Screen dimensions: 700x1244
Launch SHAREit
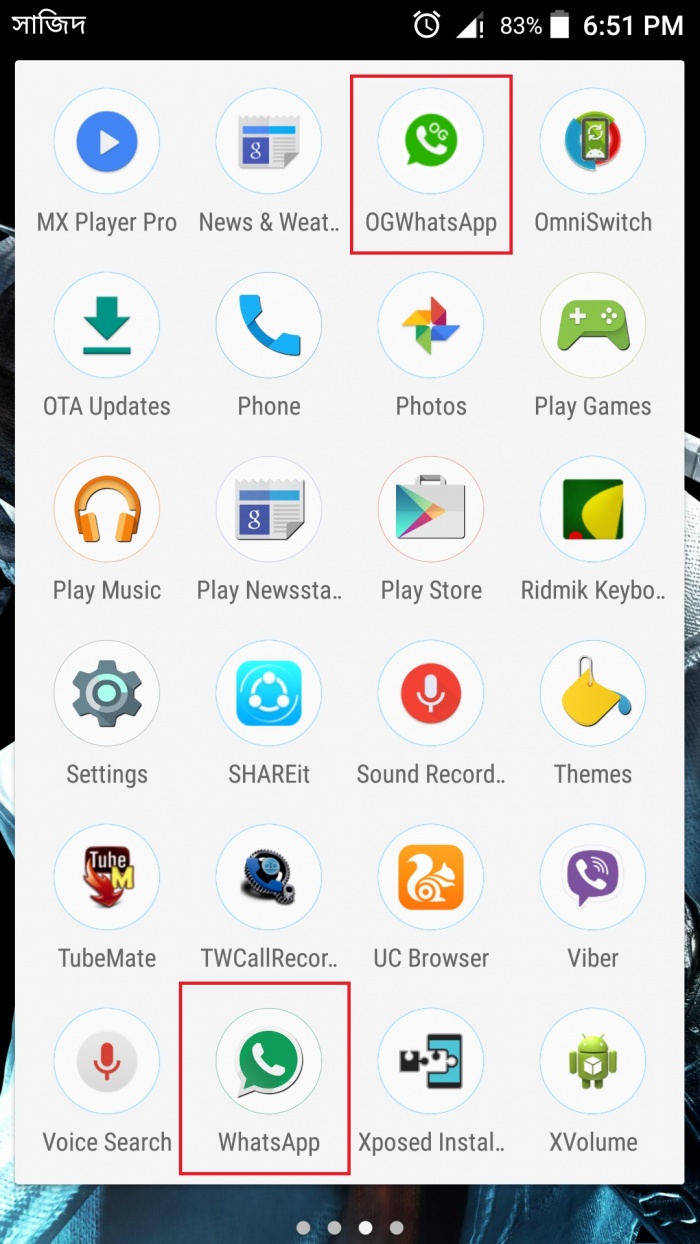[269, 693]
